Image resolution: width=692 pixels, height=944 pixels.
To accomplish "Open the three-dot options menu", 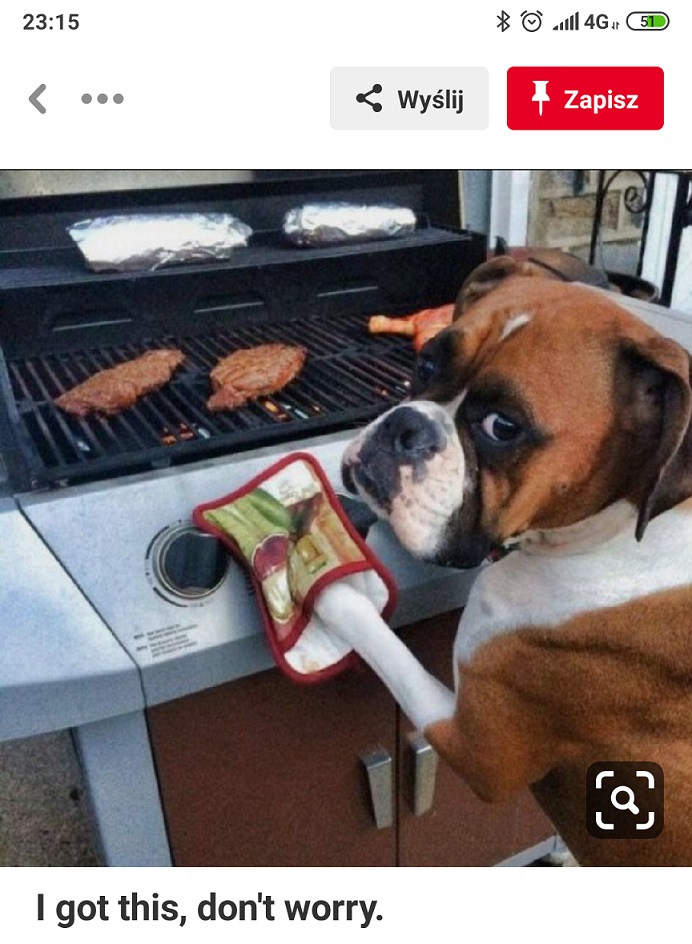I will 102,99.
